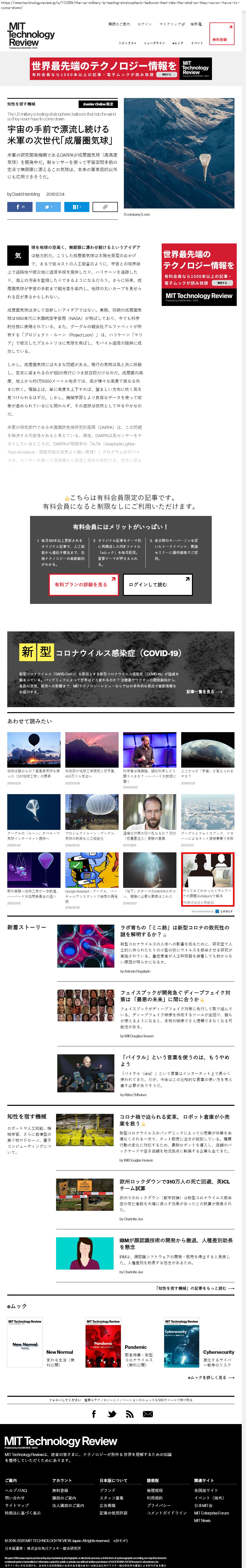Tap eムックを詳しく見る link
This screenshot has width=246, height=1568.
point(210,1377)
